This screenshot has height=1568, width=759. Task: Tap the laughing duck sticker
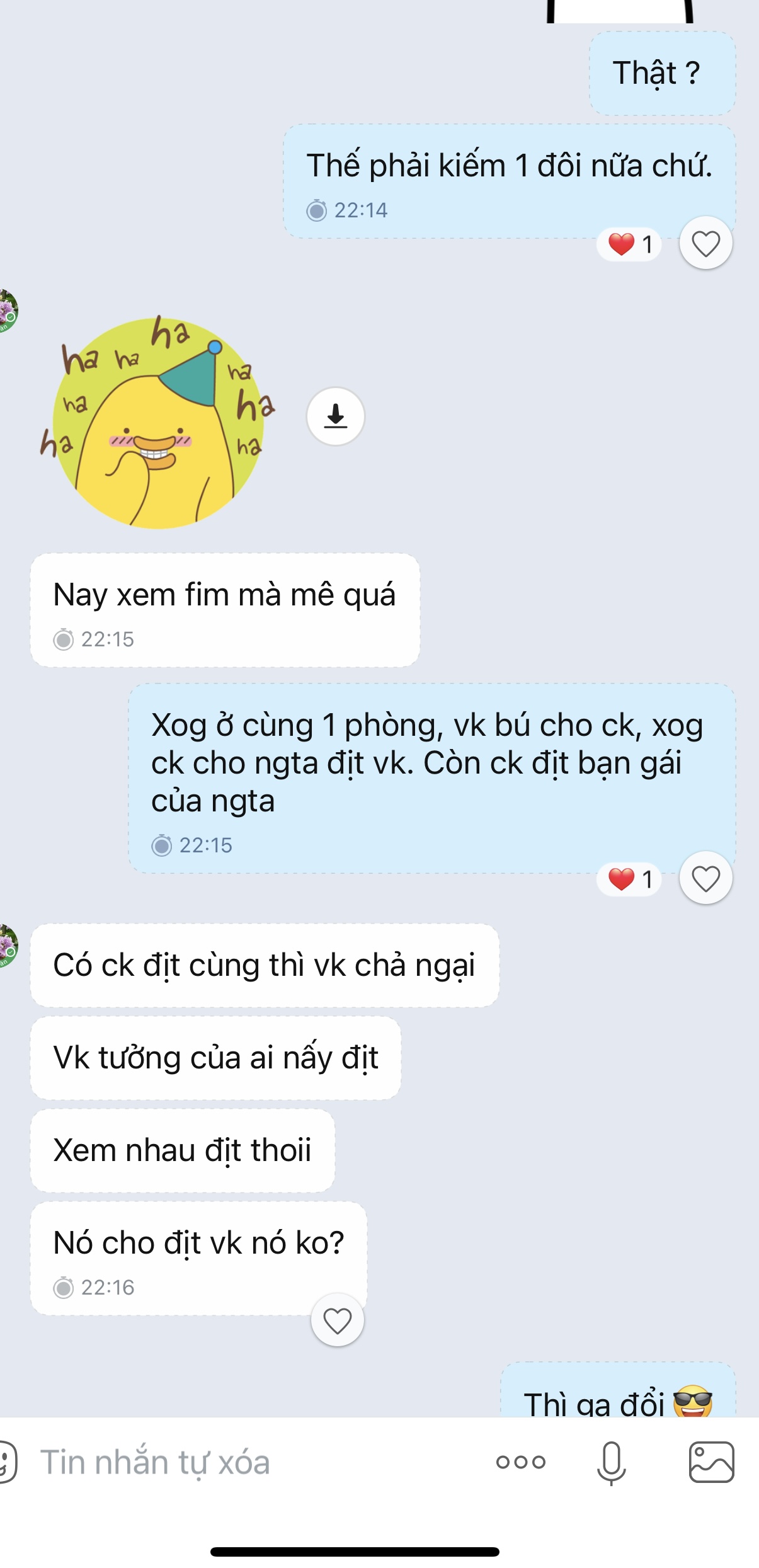(157, 422)
